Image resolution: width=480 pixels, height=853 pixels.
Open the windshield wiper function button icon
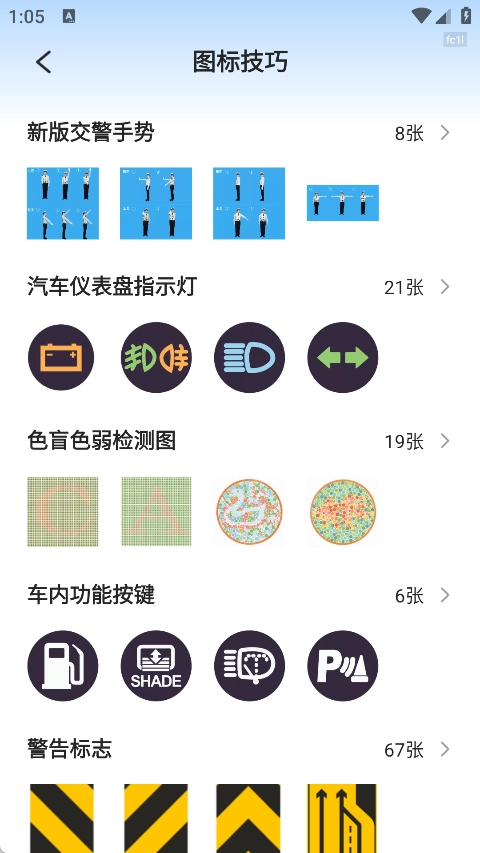tap(249, 666)
